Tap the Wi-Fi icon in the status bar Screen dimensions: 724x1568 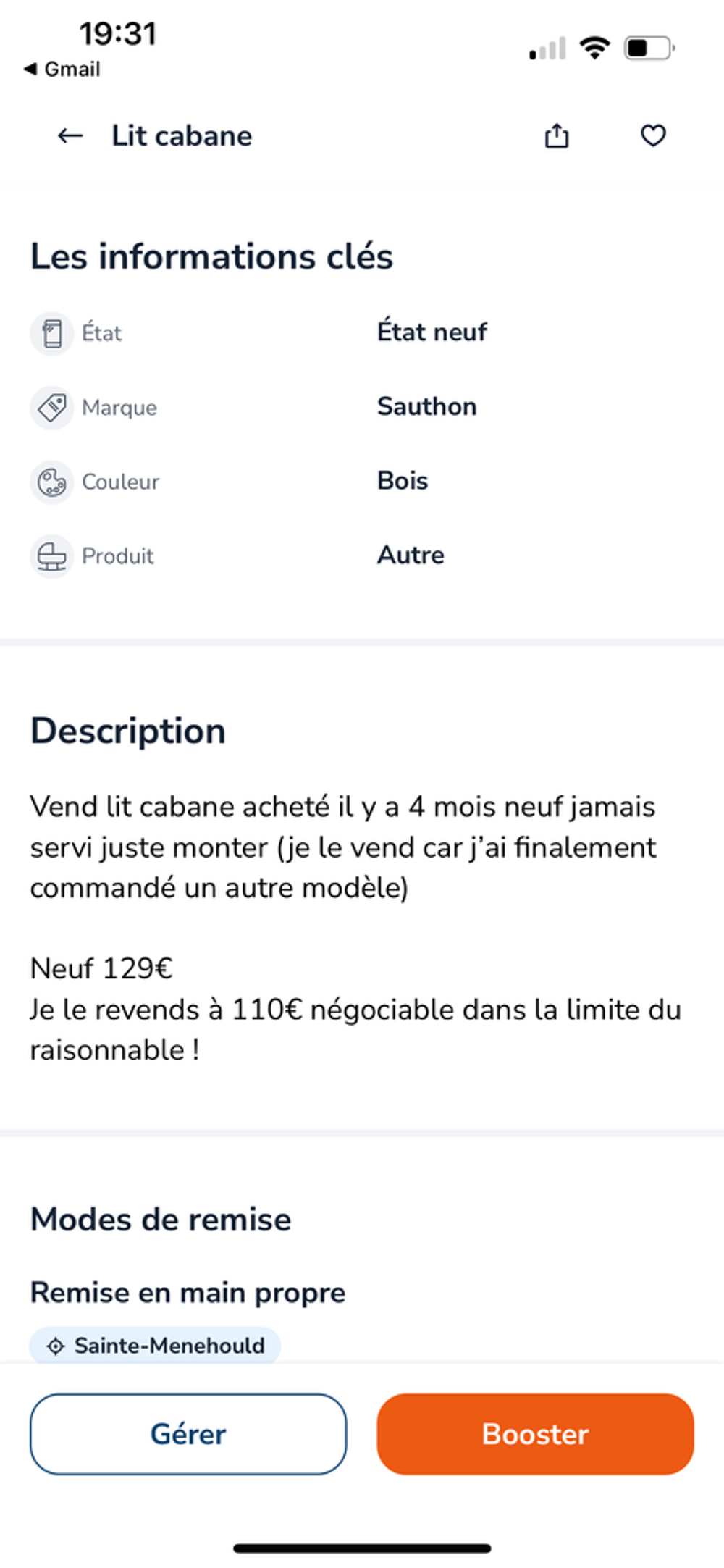594,48
